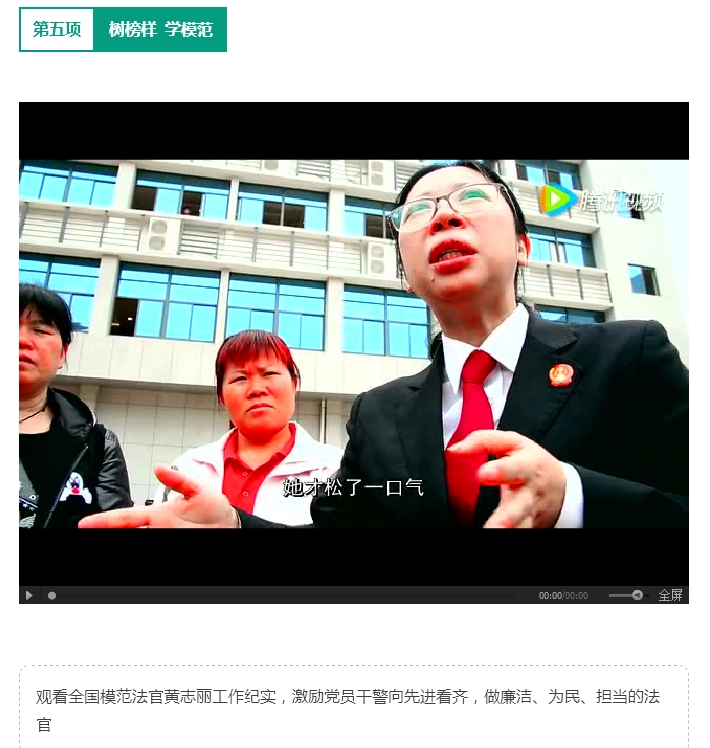Play the embedded video

(x=29, y=595)
